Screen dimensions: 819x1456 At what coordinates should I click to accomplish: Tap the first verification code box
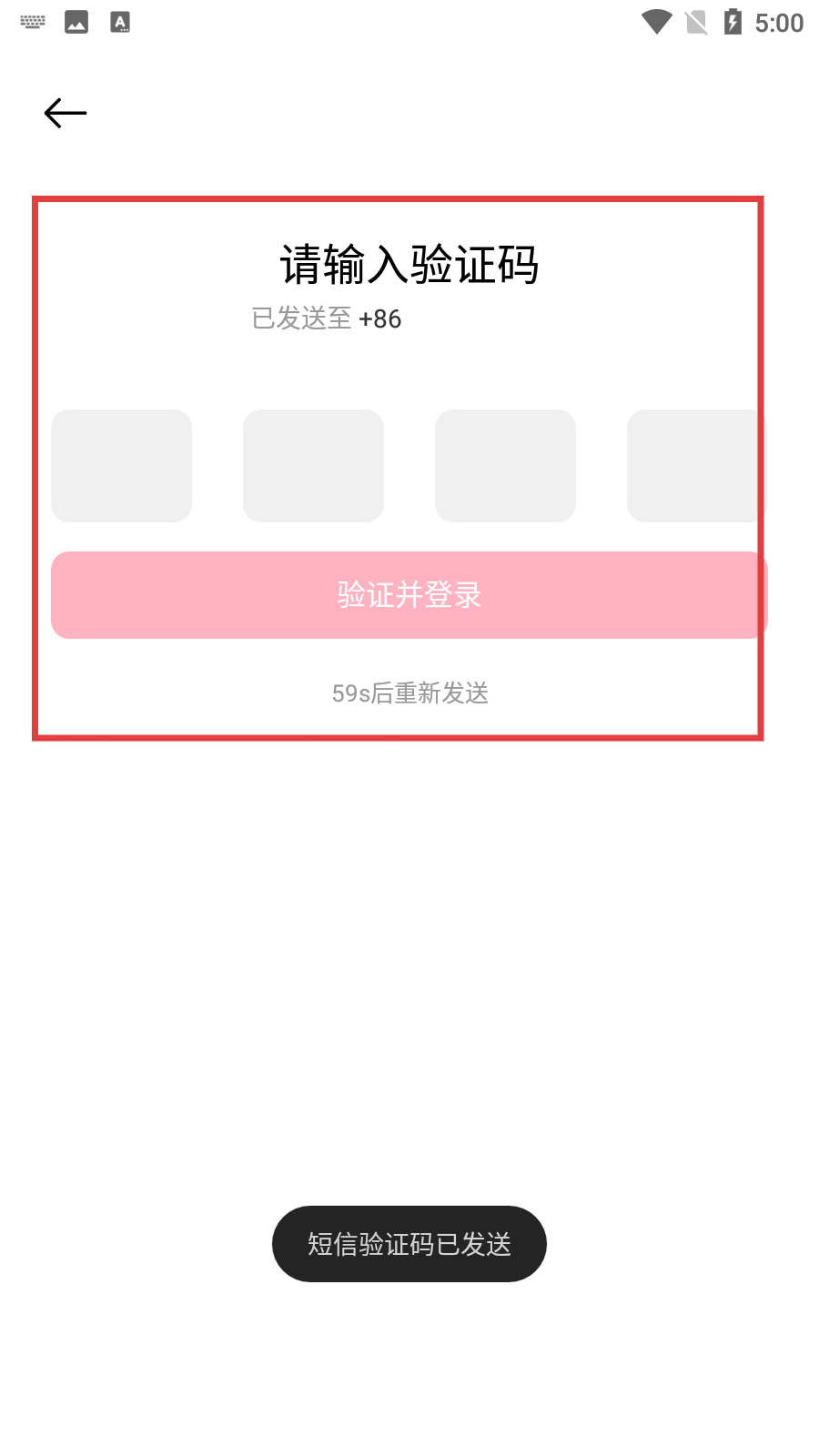pos(121,466)
